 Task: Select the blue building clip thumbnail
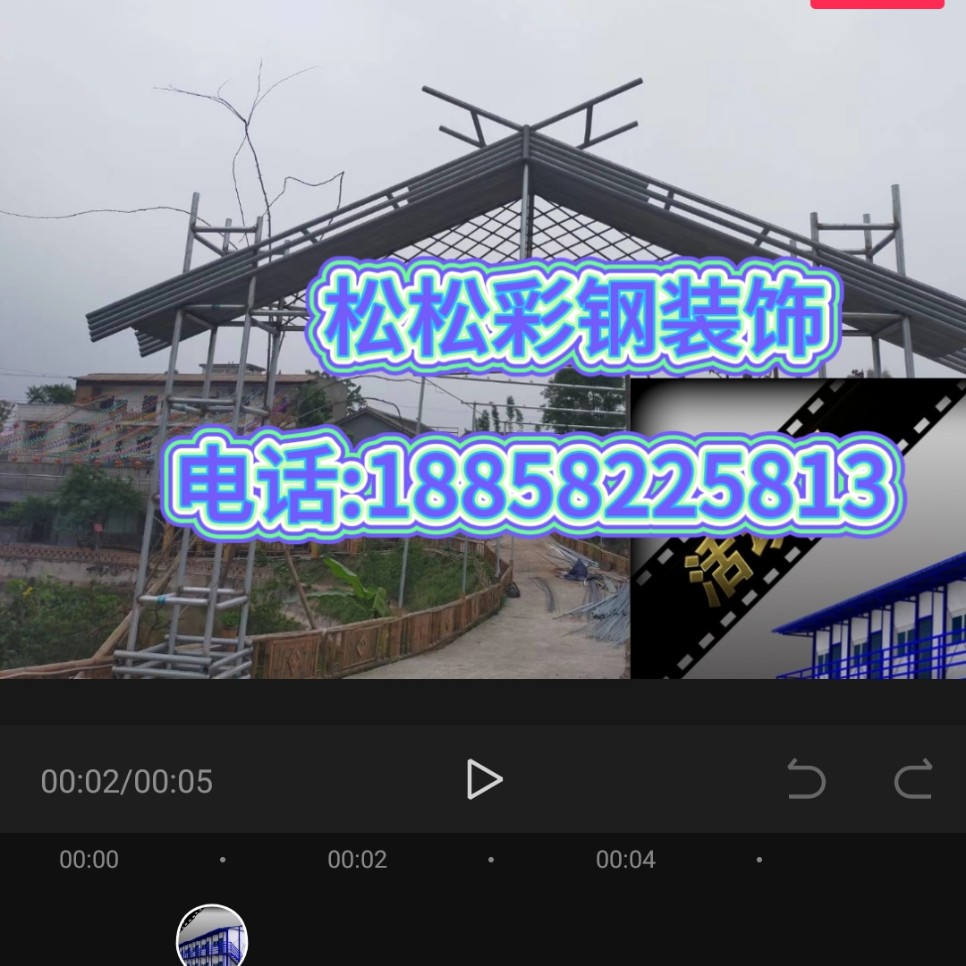tap(212, 938)
